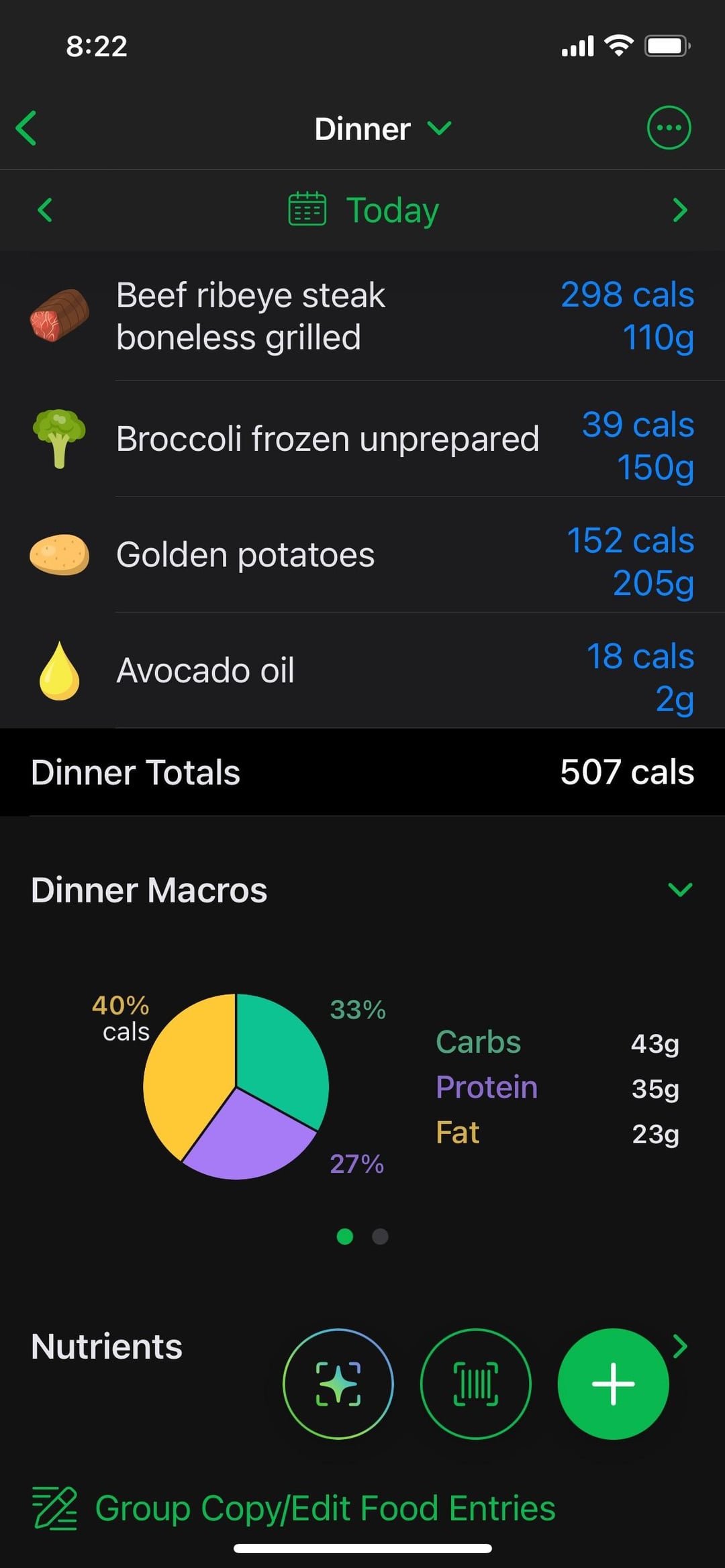Screen dimensions: 725x1568
Task: Add a new food with the plus button
Action: [x=612, y=1383]
